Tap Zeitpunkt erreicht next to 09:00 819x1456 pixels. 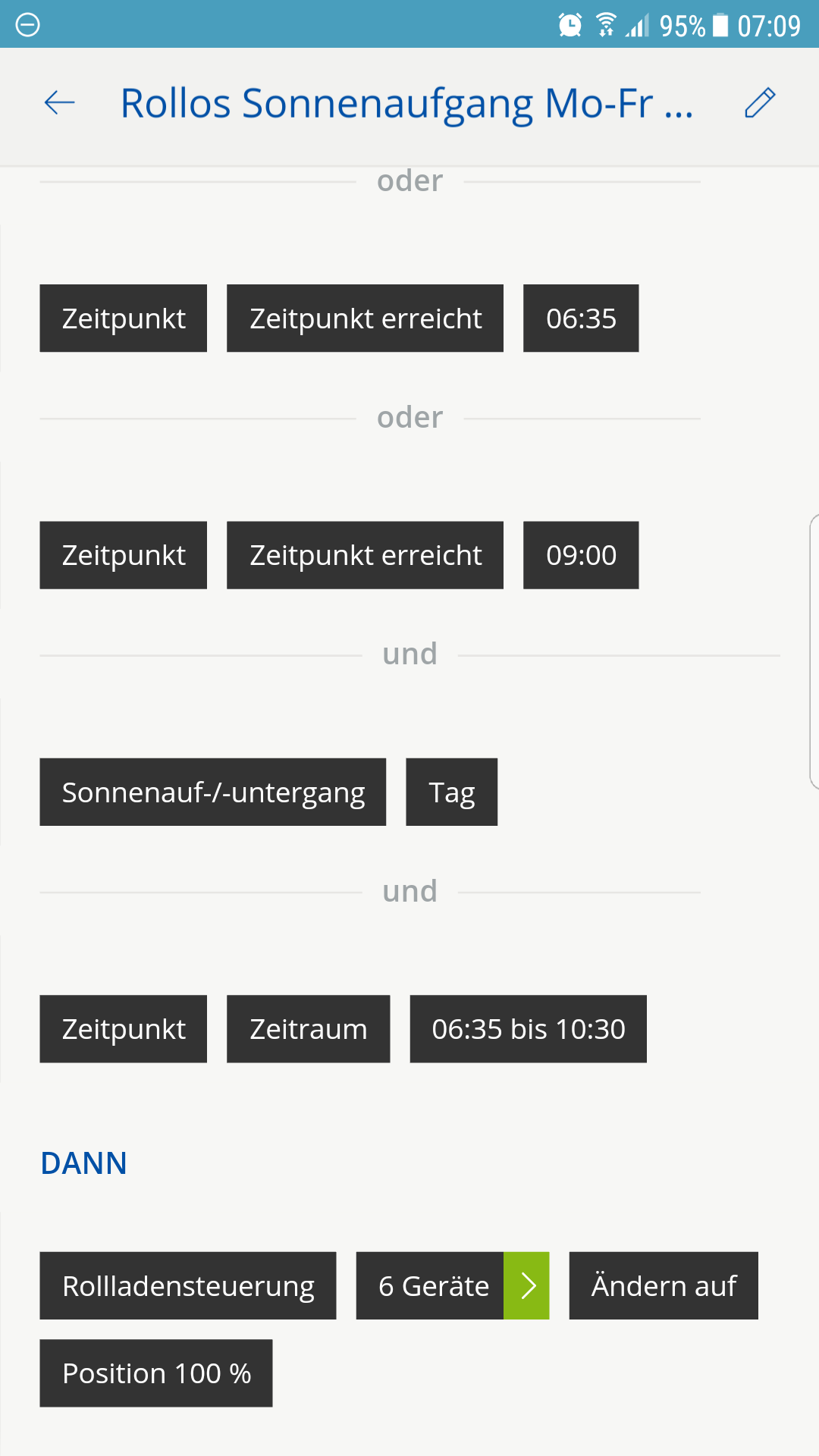366,555
